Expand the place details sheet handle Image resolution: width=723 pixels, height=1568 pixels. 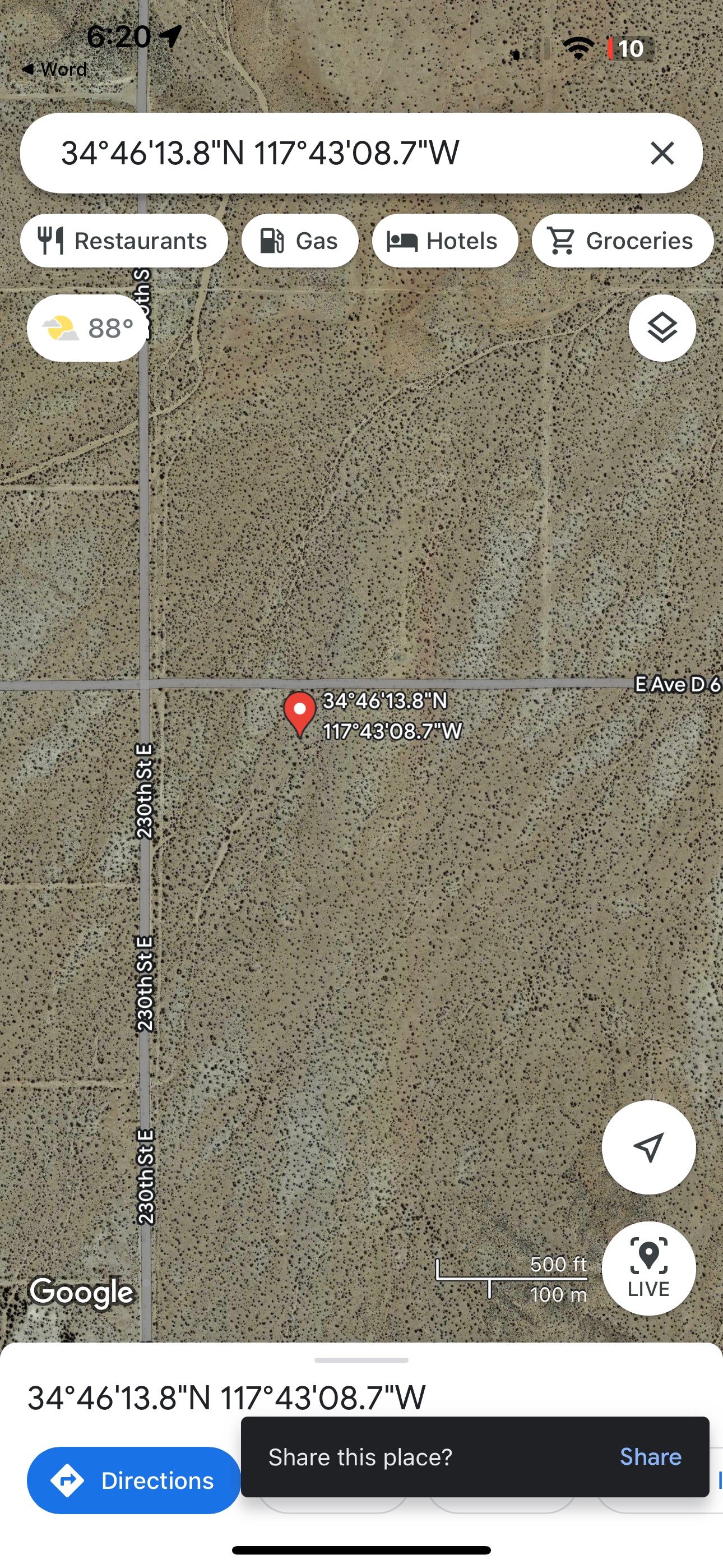tap(361, 1360)
